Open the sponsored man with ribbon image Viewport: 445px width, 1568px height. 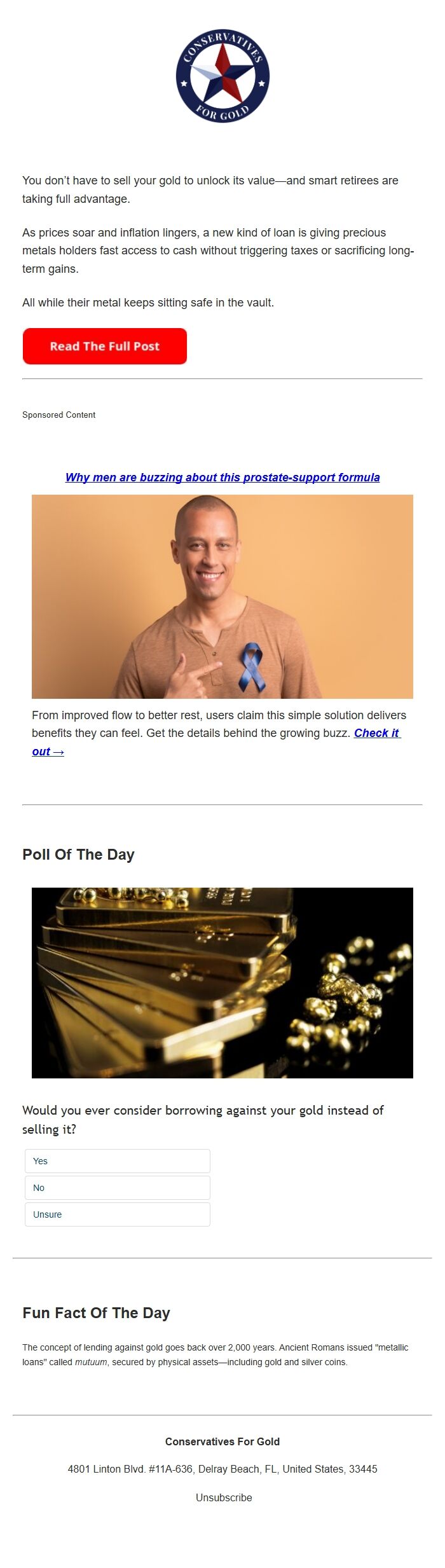click(x=222, y=596)
